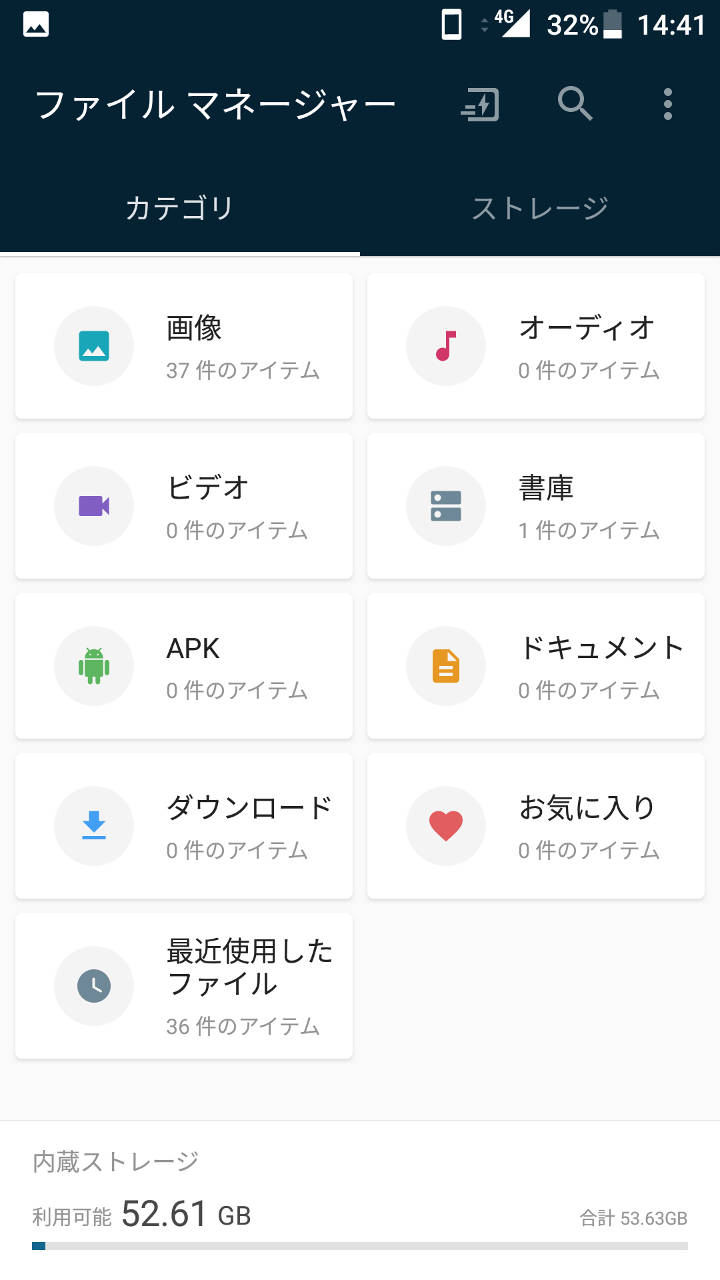Open the オーディオ category
Viewport: 720px width, 1280px height.
536,346
